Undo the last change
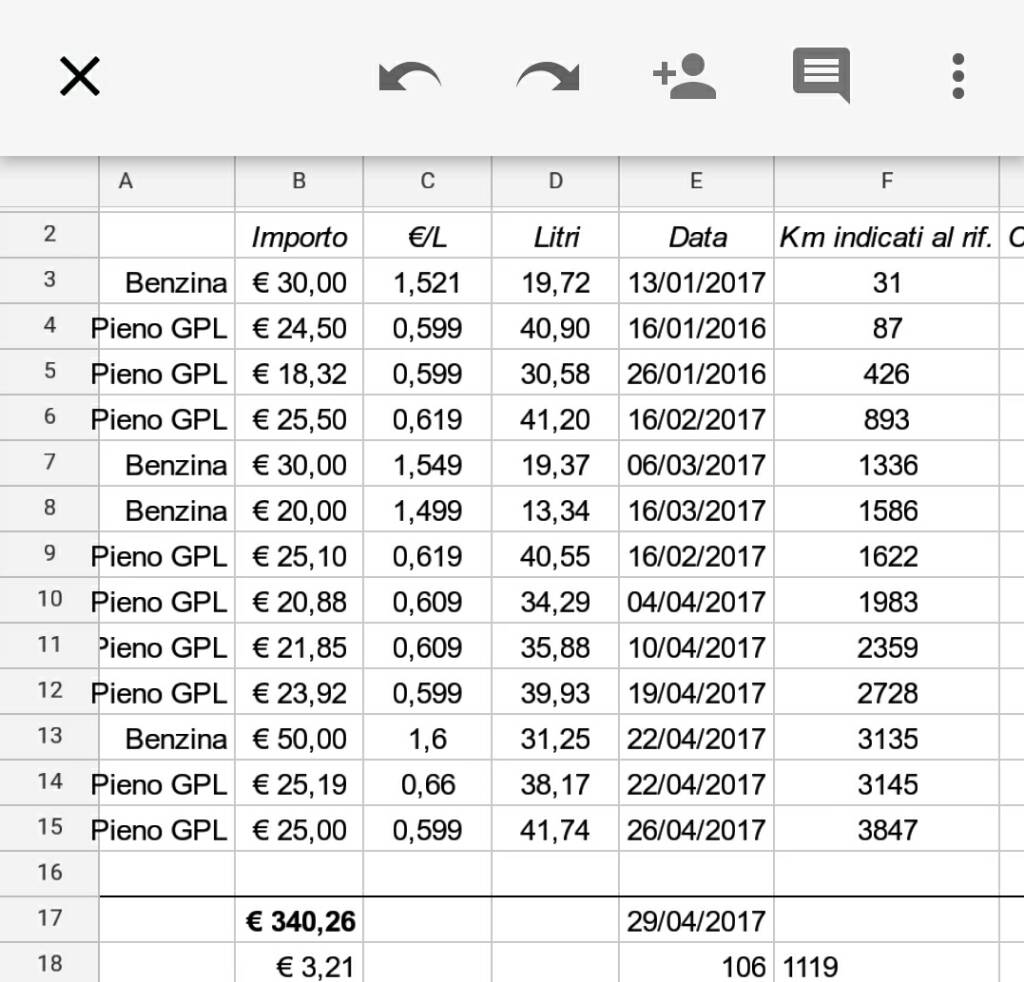The width and height of the screenshot is (1024, 982). 409,77
